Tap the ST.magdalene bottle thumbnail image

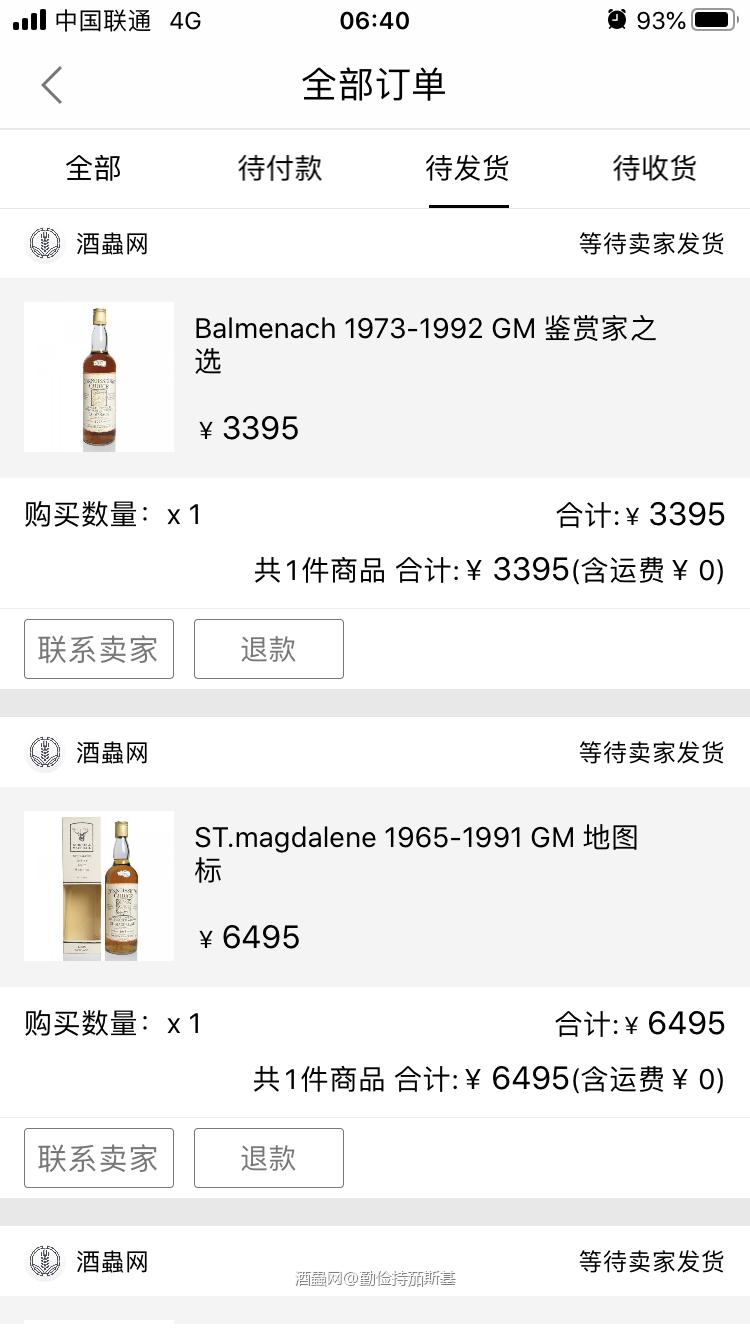tap(98, 886)
